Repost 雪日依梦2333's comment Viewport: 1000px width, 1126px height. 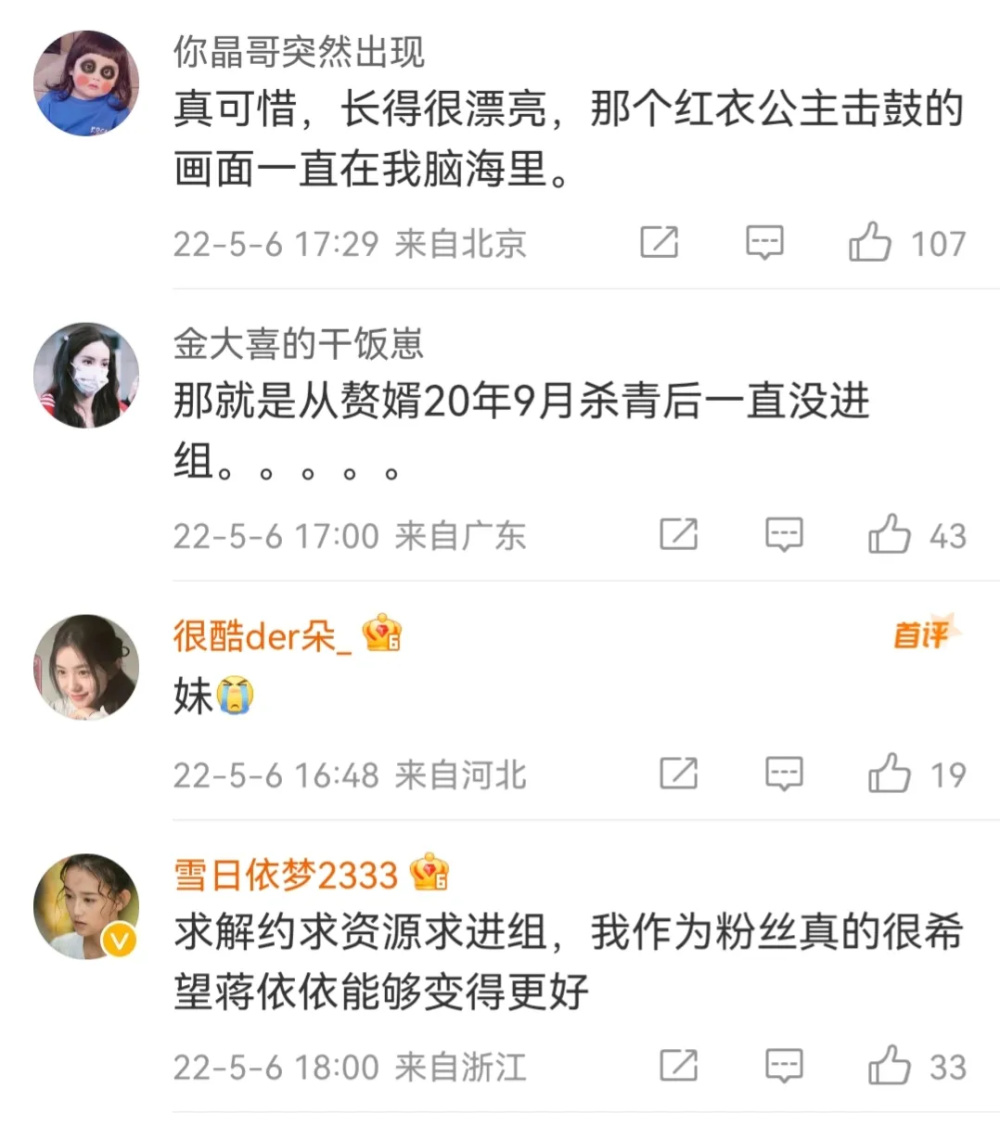[x=679, y=1066]
